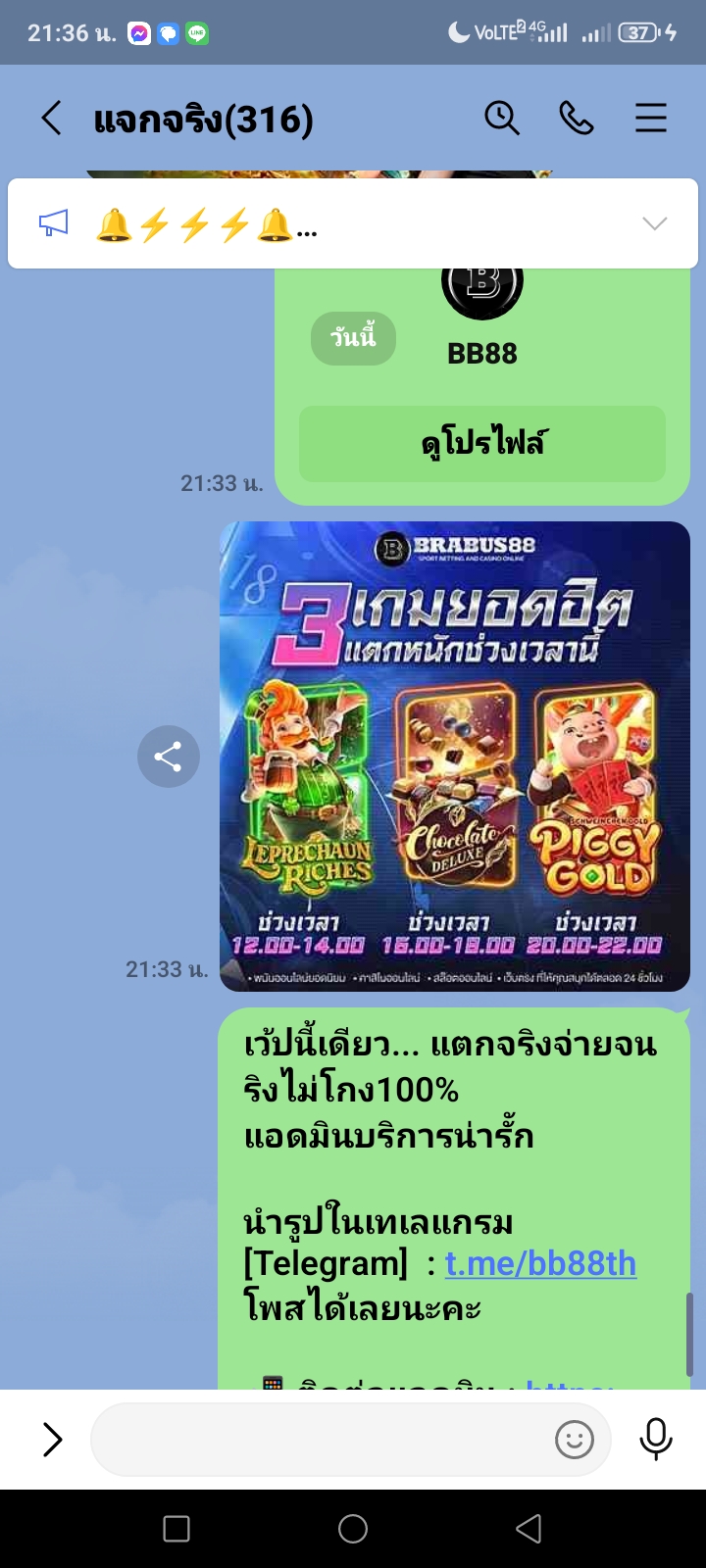Go back from the แจกจริง chat
Screen dimensions: 706x1568
(52, 119)
